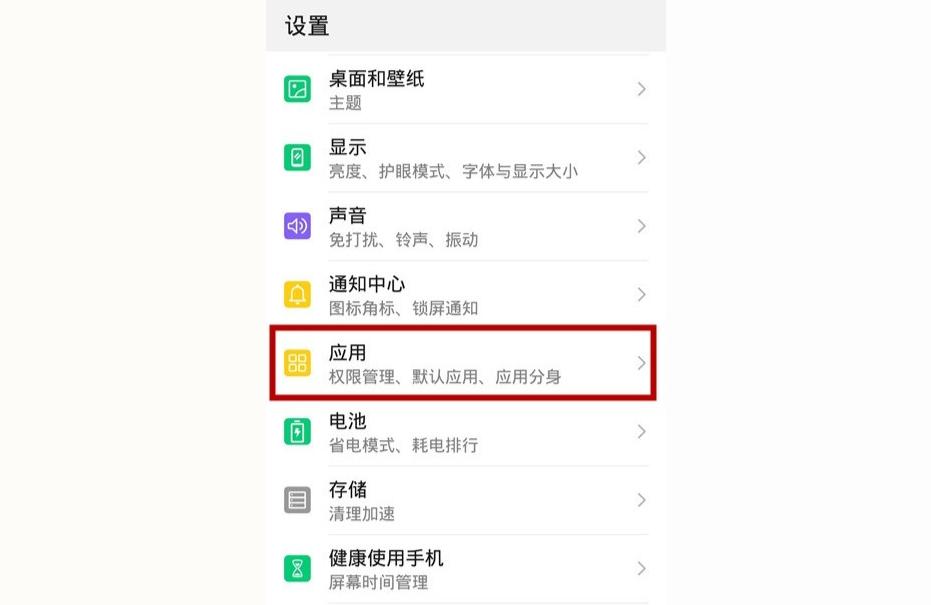Screen dimensions: 931x605
Task: Open 健康使用手机 settings
Action: pyautogui.click(x=465, y=568)
